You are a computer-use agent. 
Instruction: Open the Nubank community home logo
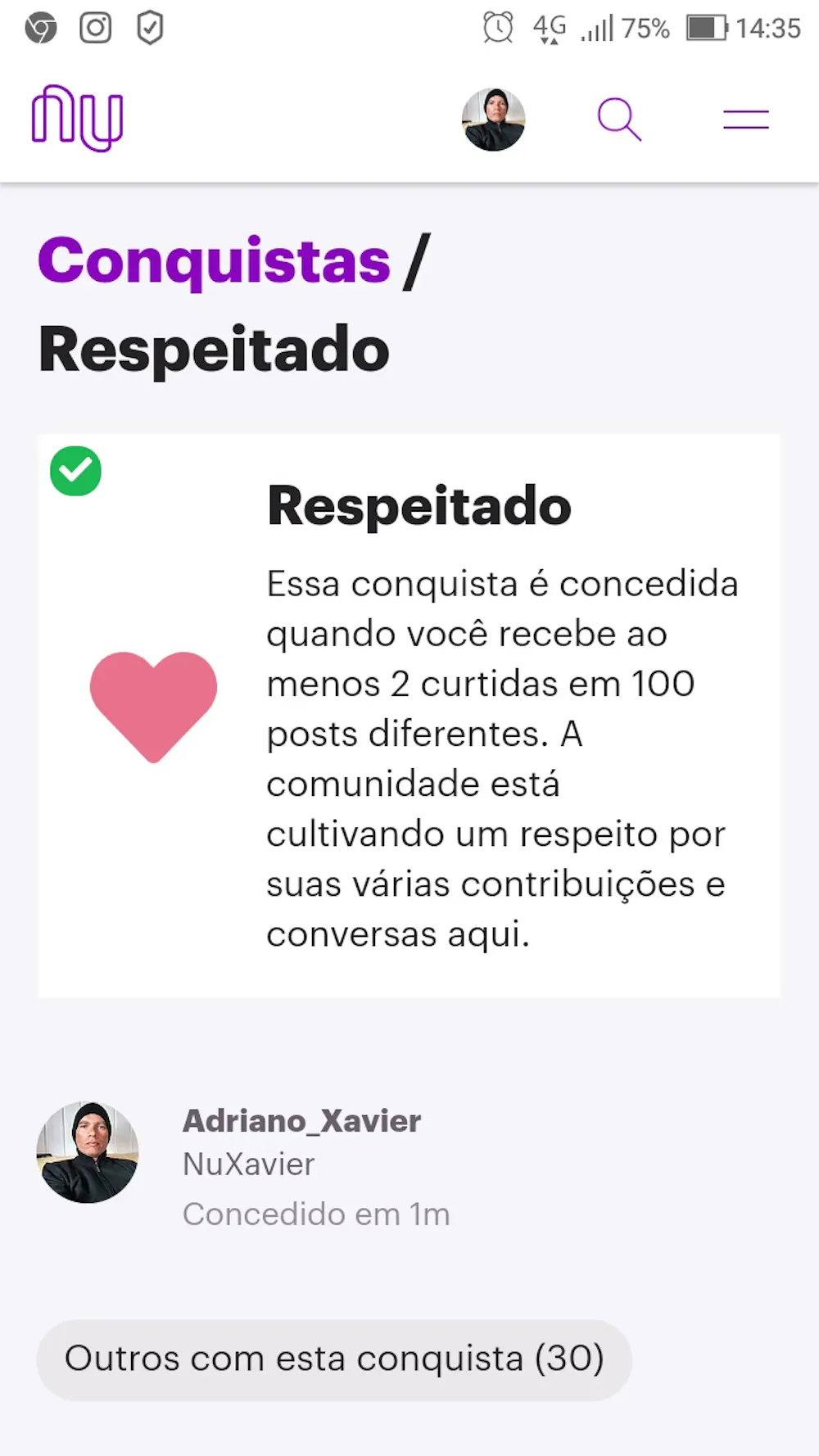77,119
